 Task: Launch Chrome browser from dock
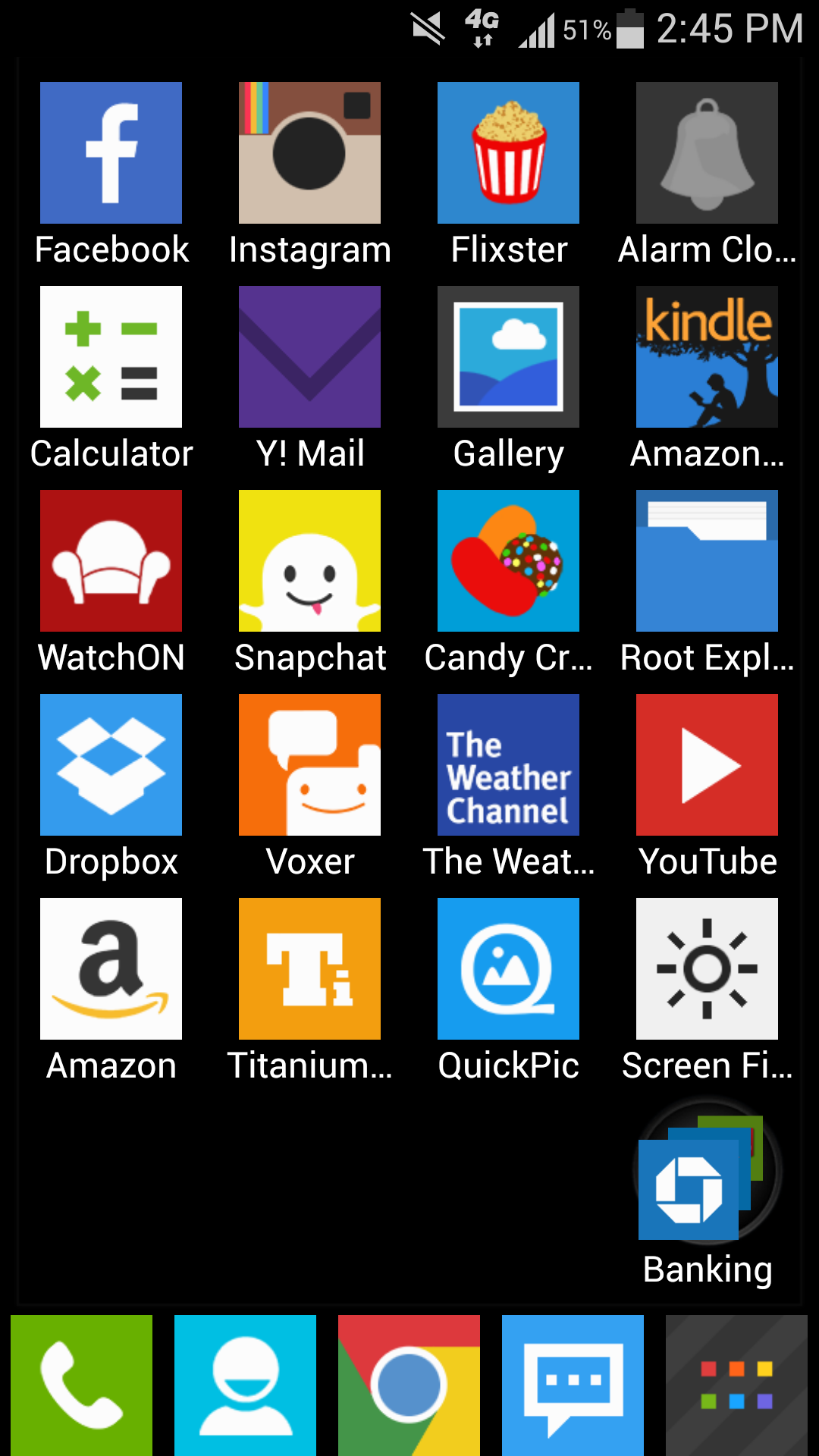point(409,1385)
